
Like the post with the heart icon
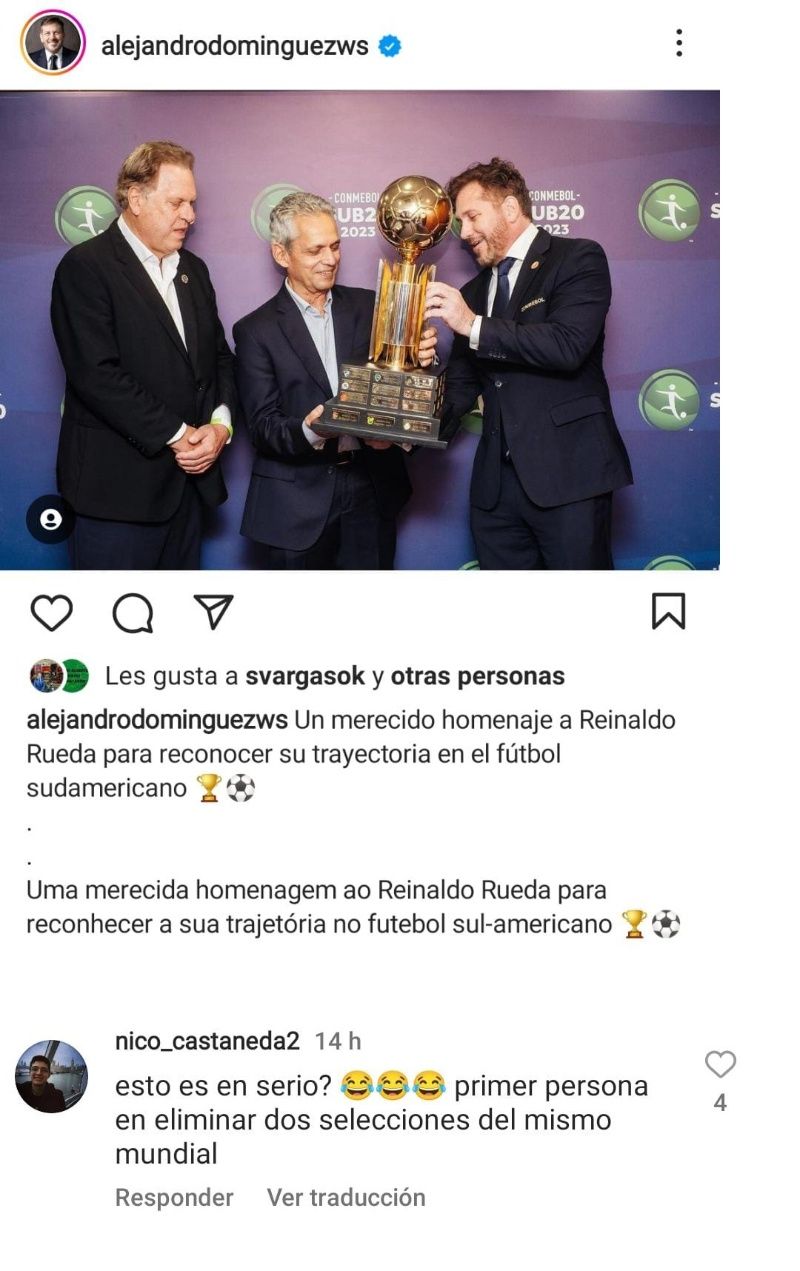(x=52, y=612)
